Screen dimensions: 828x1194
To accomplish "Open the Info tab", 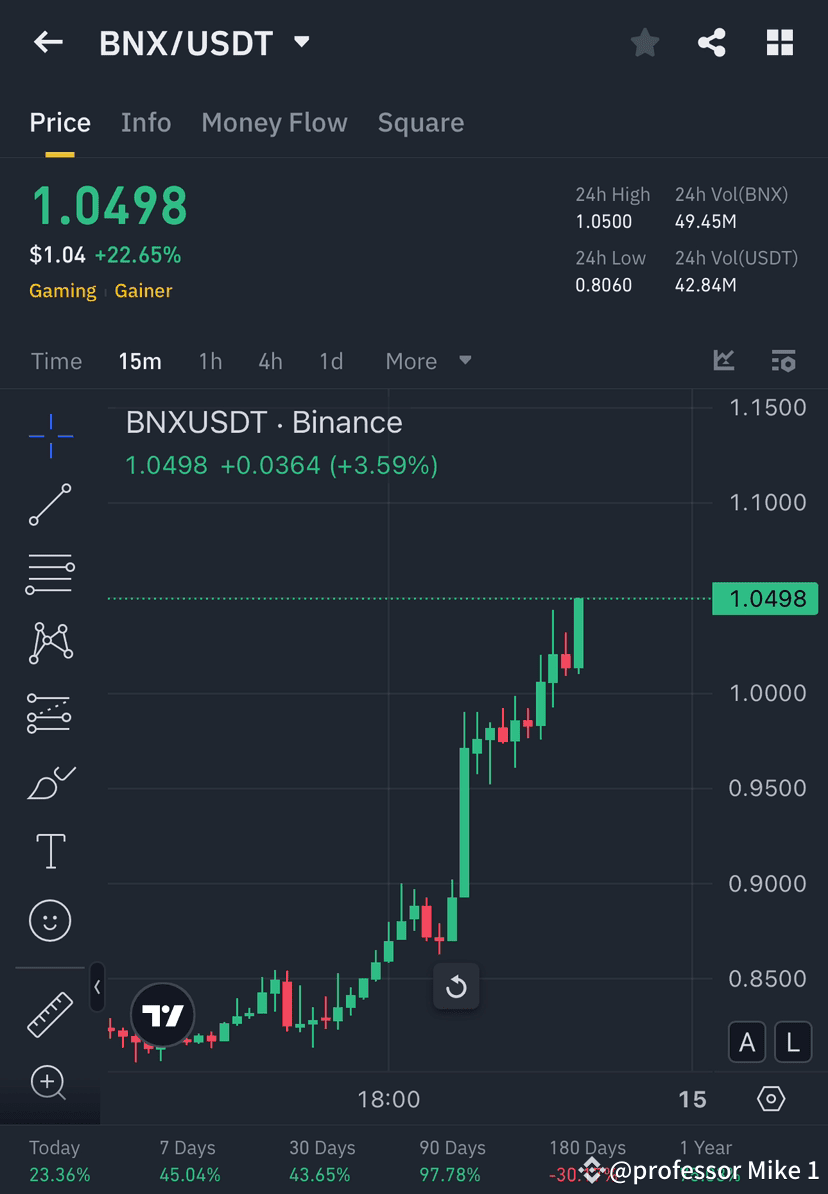I will (x=146, y=122).
